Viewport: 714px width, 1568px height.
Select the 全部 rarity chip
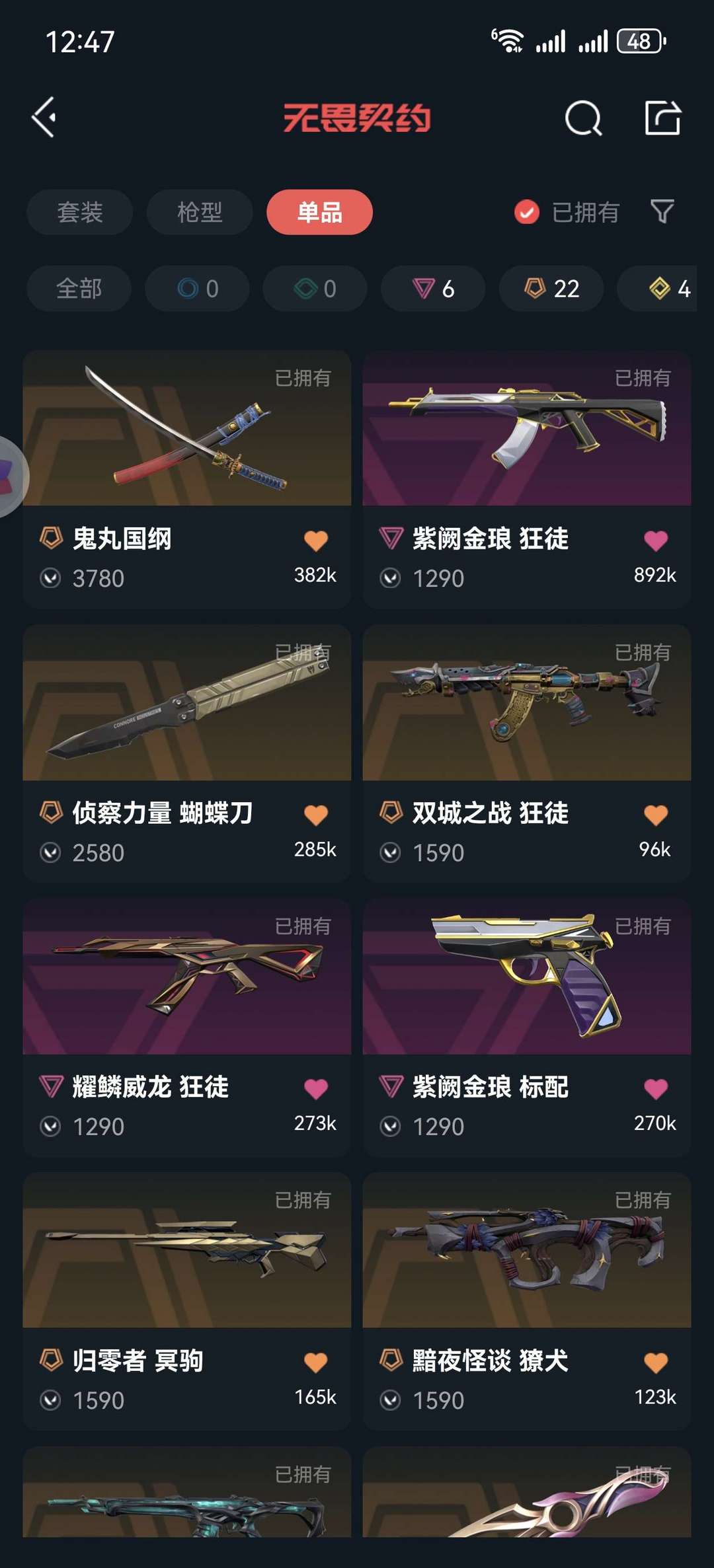[79, 289]
